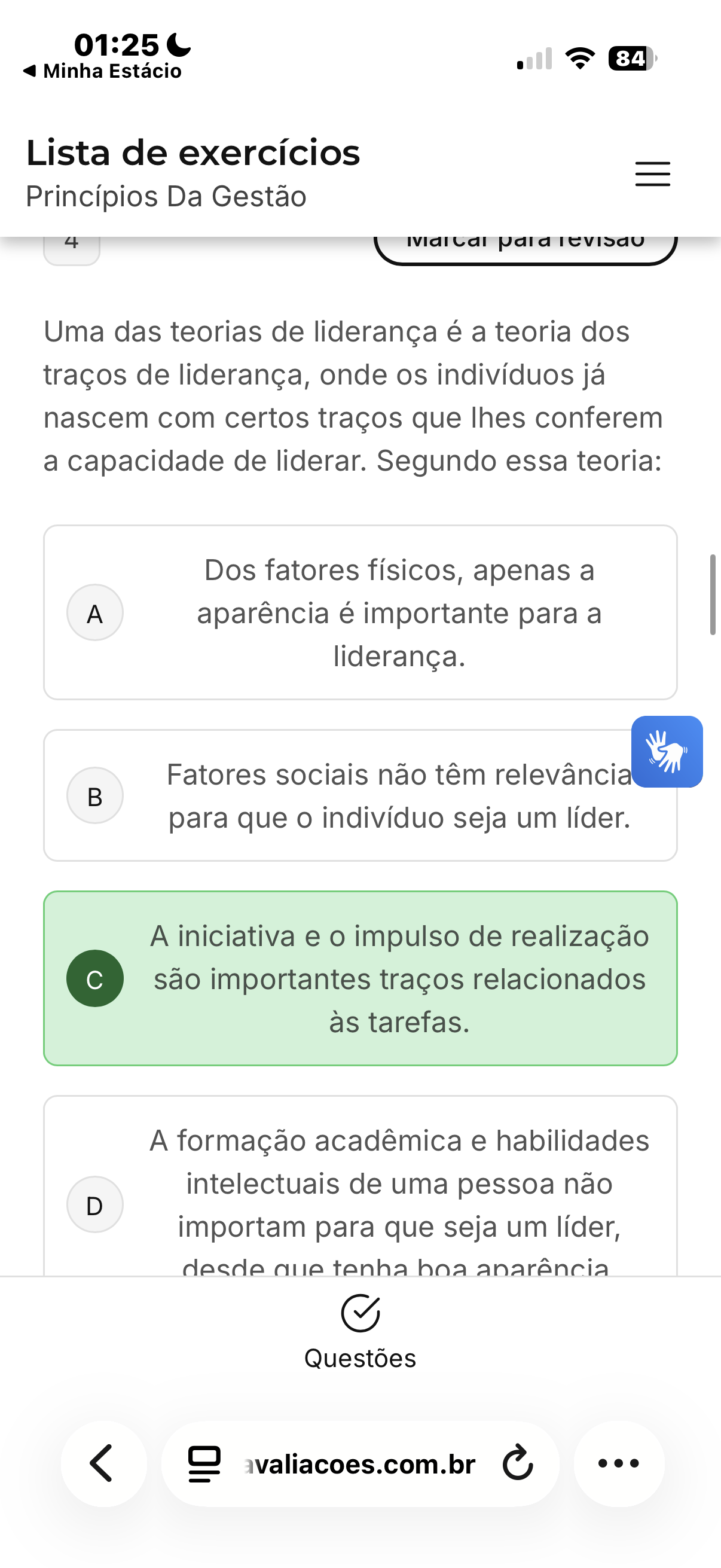Open the sign language accessibility widget
721x1568 pixels.
(x=667, y=751)
